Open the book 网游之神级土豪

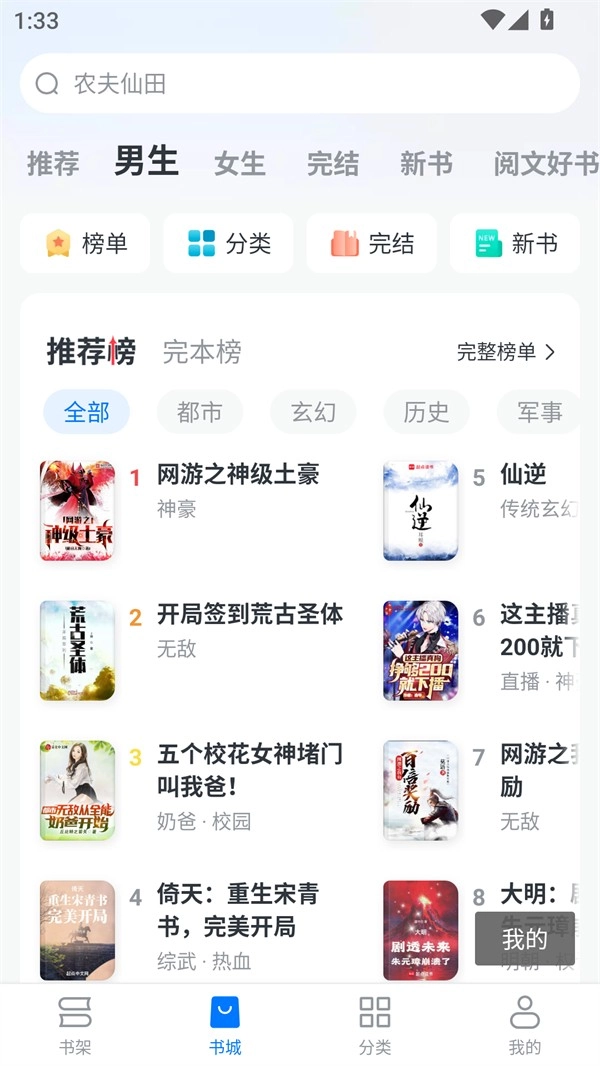click(x=238, y=475)
